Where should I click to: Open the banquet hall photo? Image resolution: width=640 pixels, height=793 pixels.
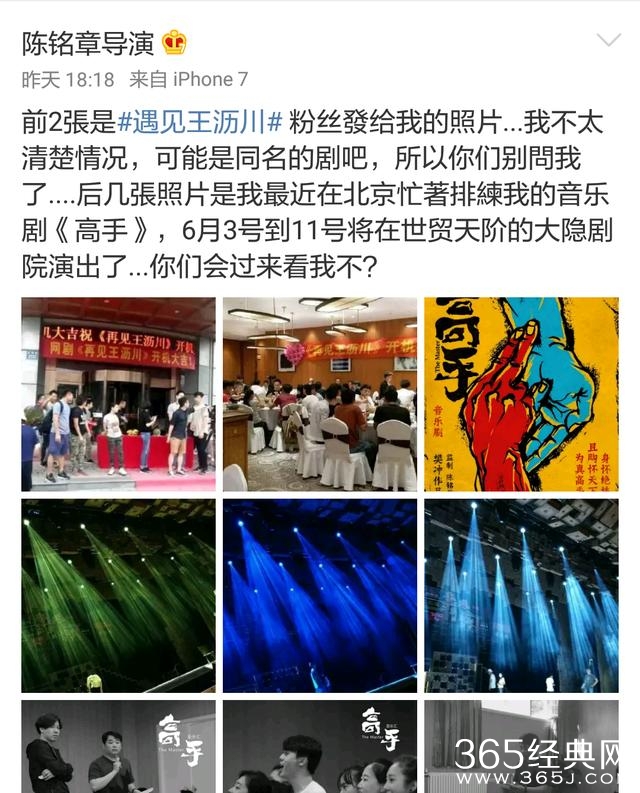319,394
